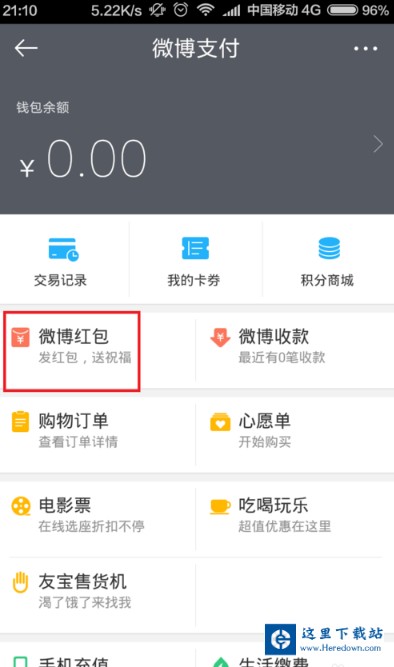This screenshot has width=394, height=667.
Task: Open 心愿单 wish list
Action: (x=295, y=434)
